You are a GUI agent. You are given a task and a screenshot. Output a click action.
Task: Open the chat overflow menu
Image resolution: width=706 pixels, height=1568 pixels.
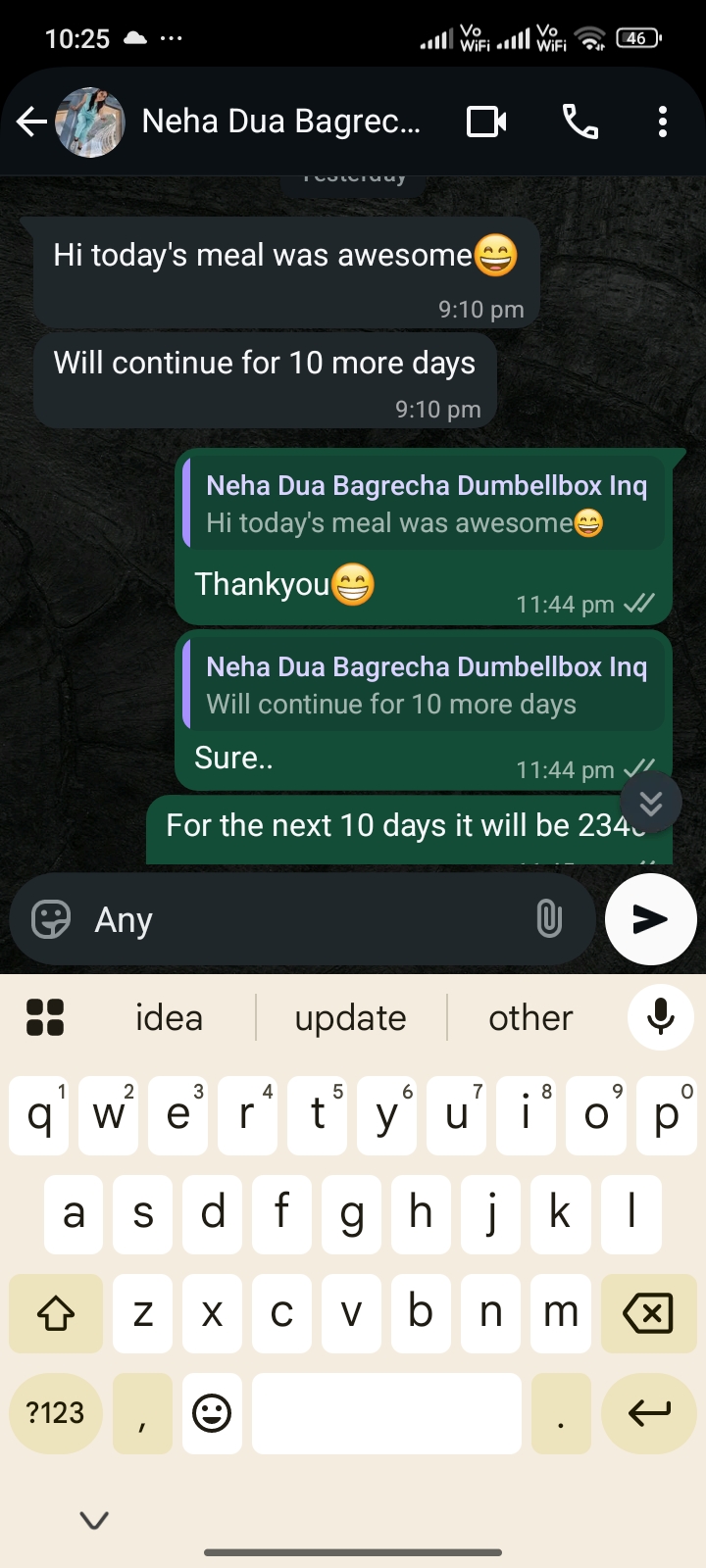click(x=663, y=122)
